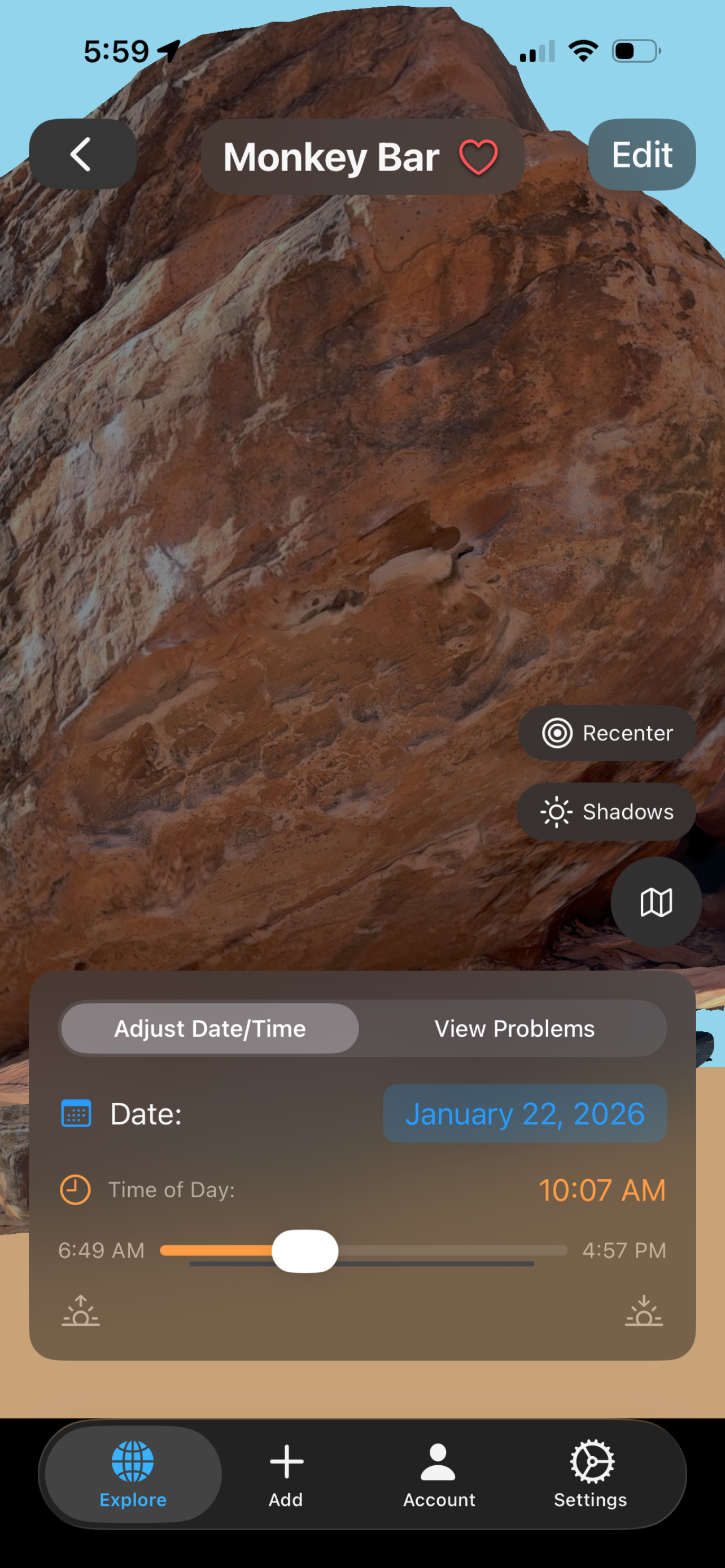The height and width of the screenshot is (1568, 725).
Task: Open the map view icon
Action: click(x=656, y=901)
